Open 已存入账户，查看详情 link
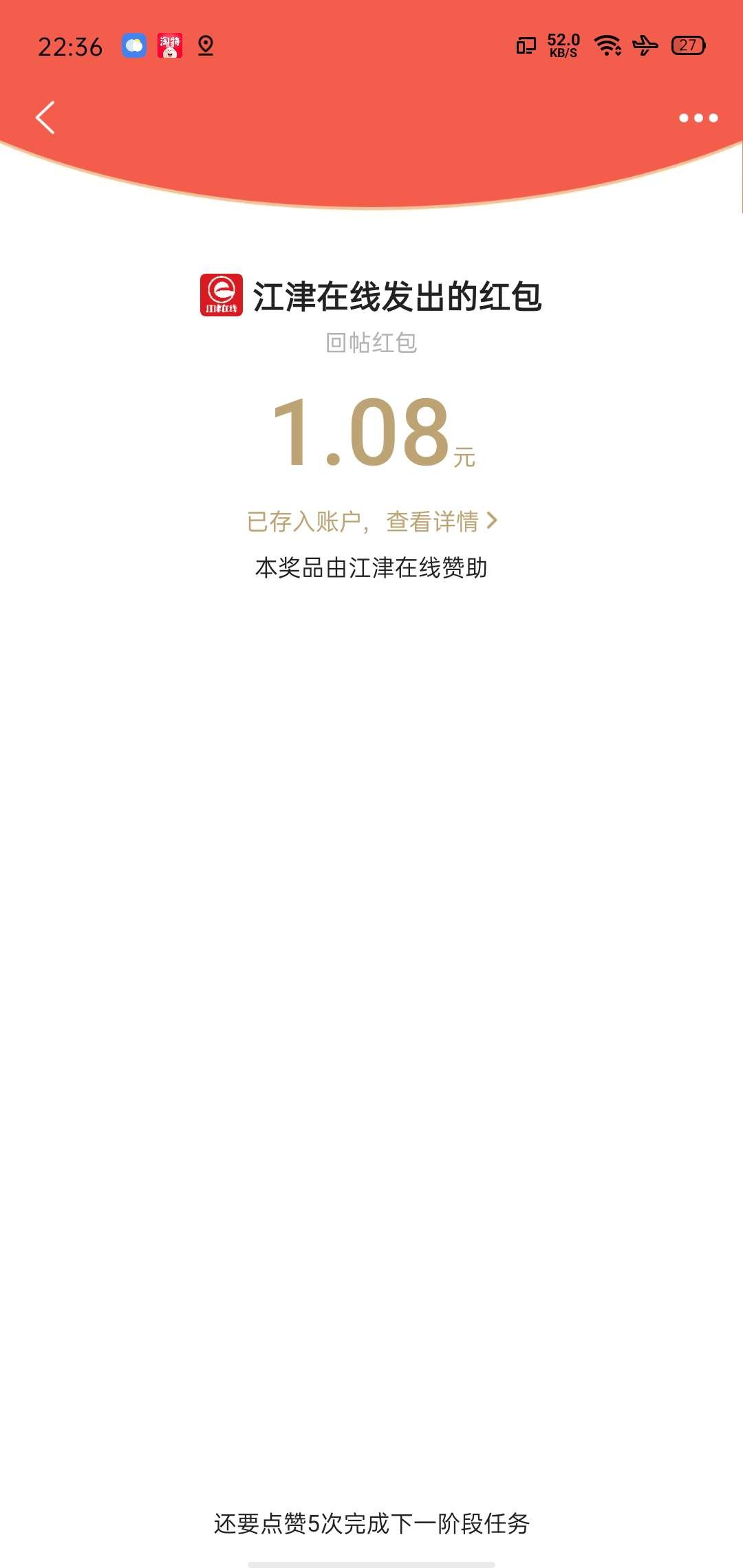743x1568 pixels. tap(371, 521)
